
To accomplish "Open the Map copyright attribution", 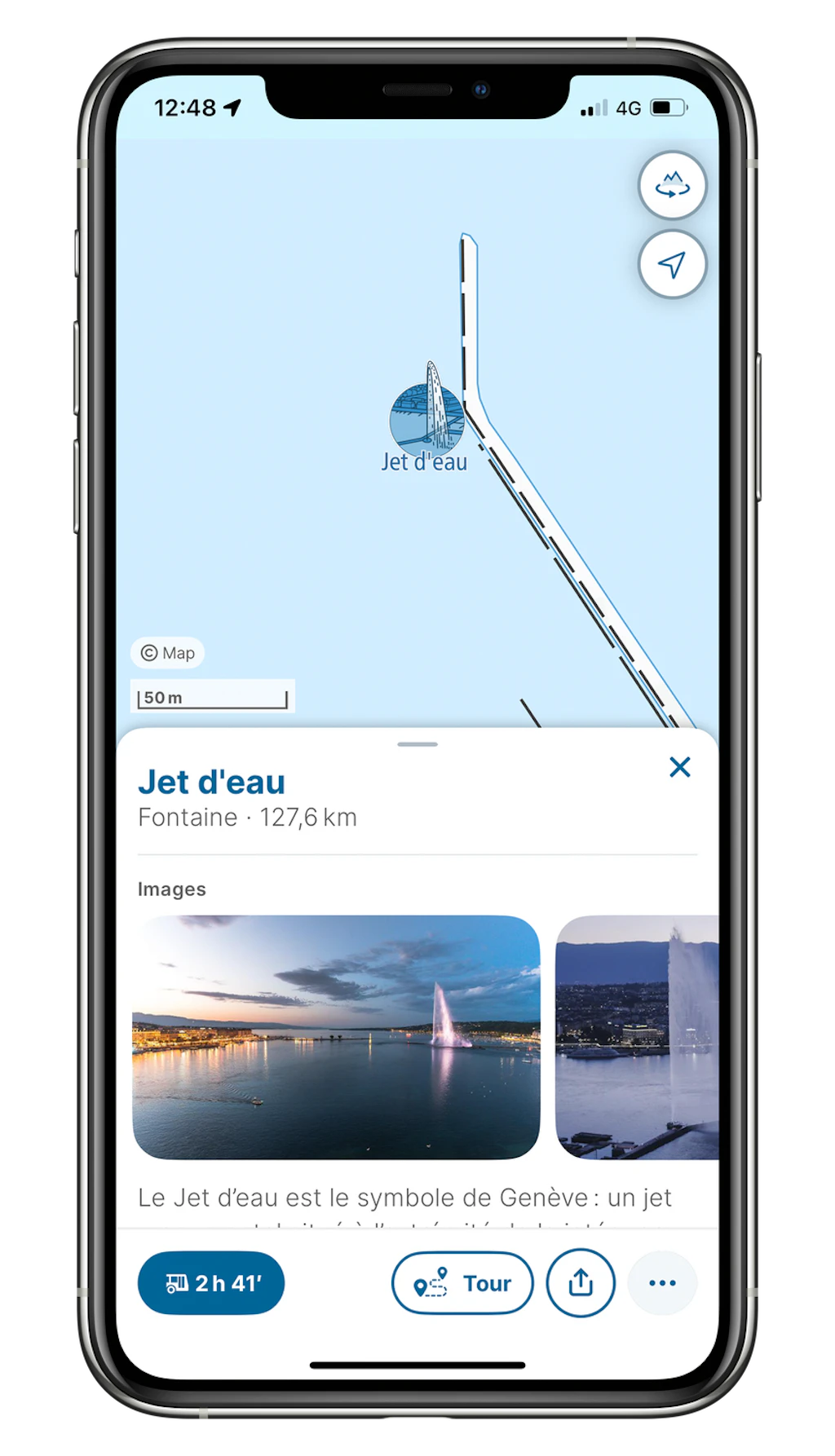I will pyautogui.click(x=167, y=653).
